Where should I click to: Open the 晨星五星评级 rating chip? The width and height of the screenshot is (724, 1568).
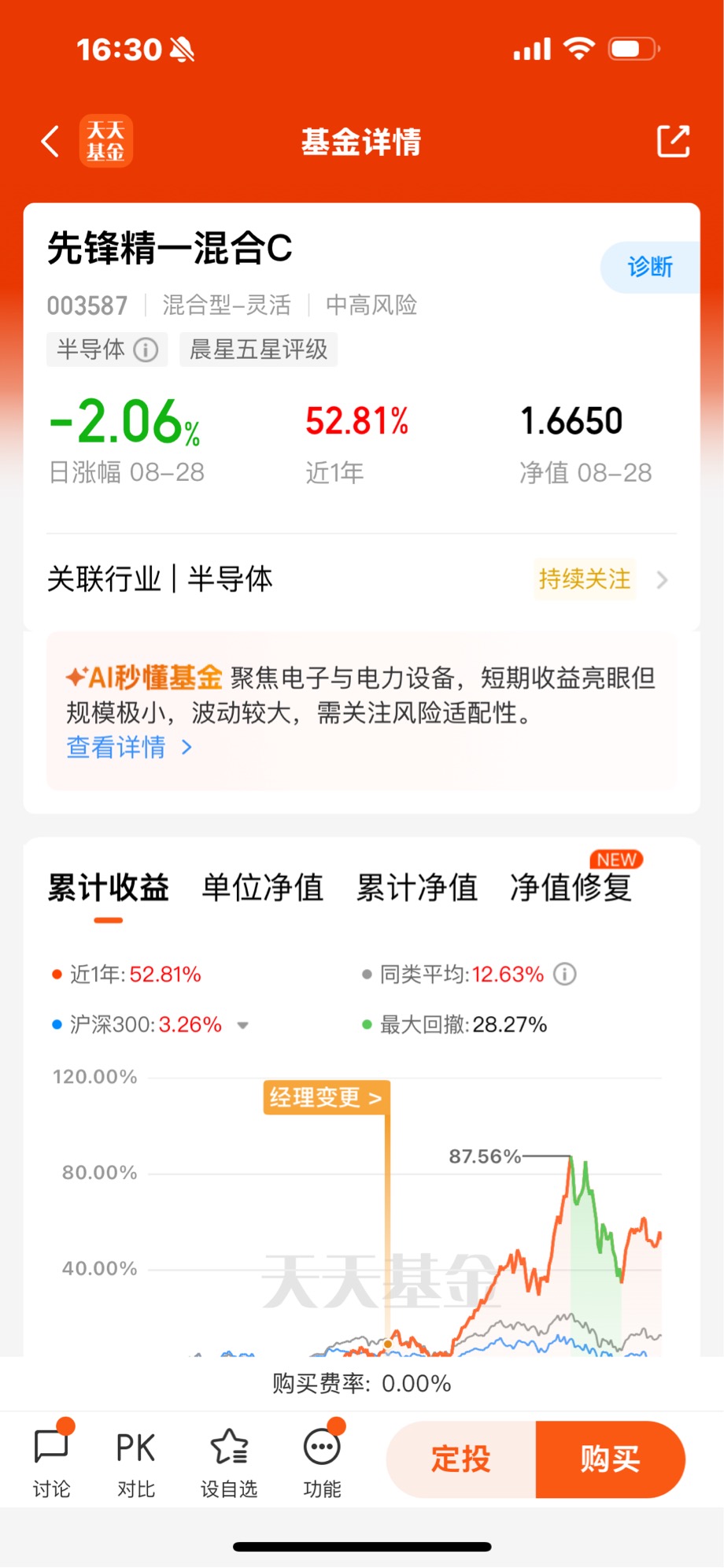259,349
